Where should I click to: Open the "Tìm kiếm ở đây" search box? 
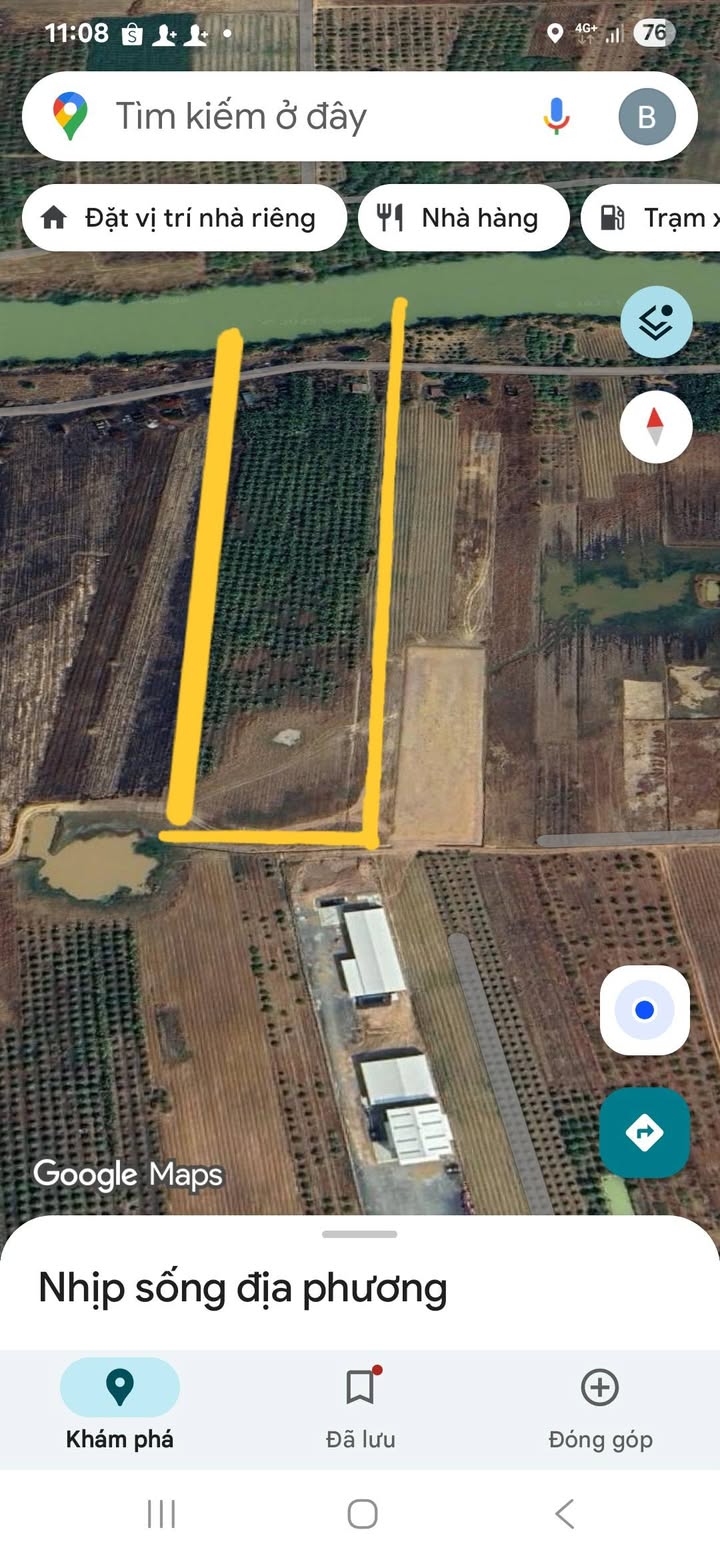pyautogui.click(x=300, y=117)
